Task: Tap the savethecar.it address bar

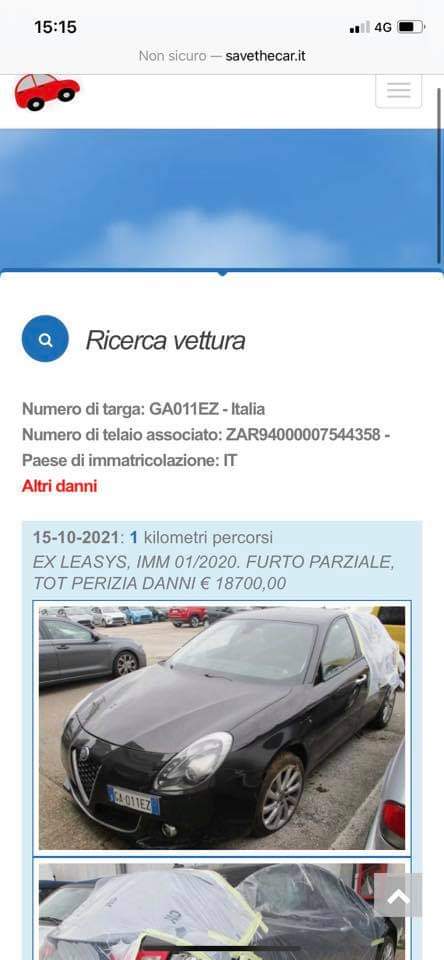Action: coord(222,56)
